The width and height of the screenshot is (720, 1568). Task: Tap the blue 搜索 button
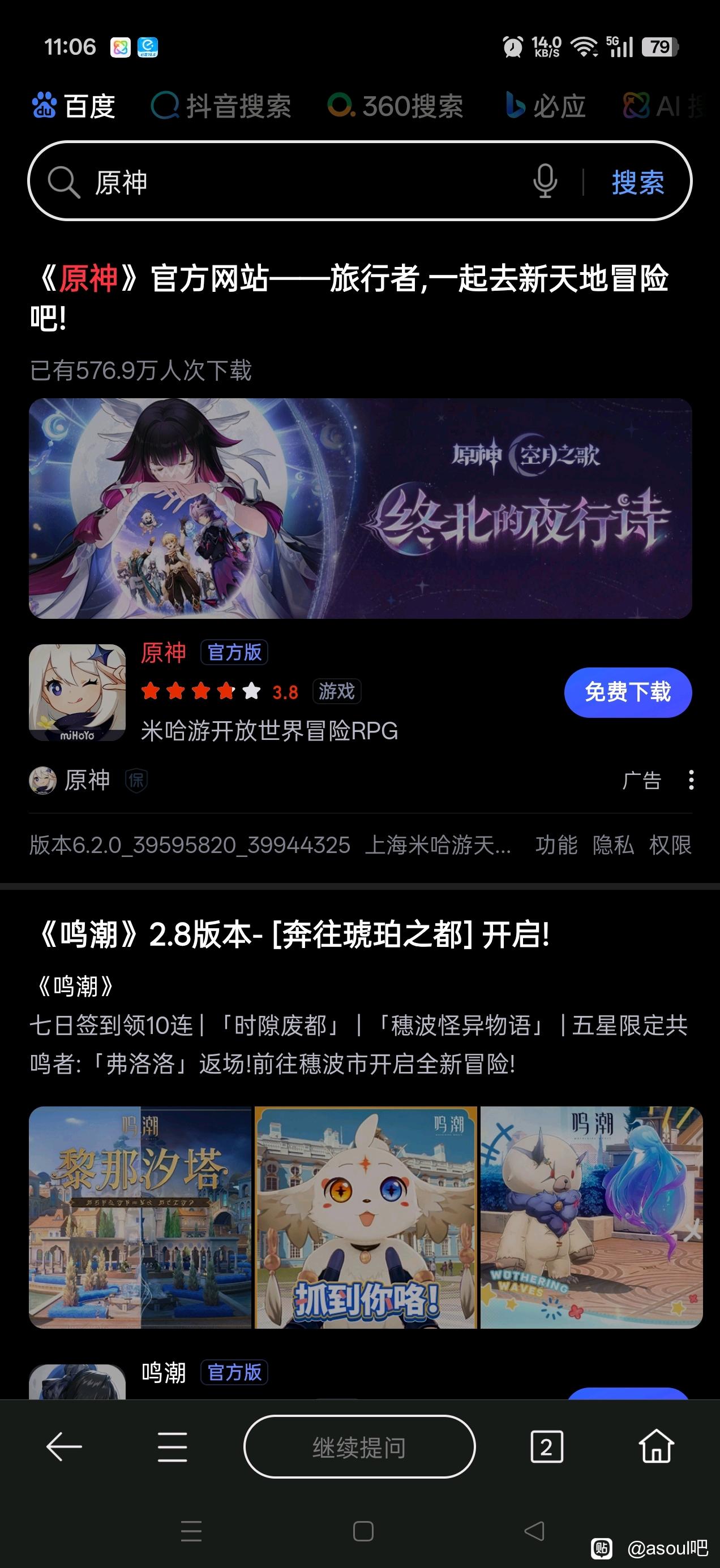(x=637, y=182)
